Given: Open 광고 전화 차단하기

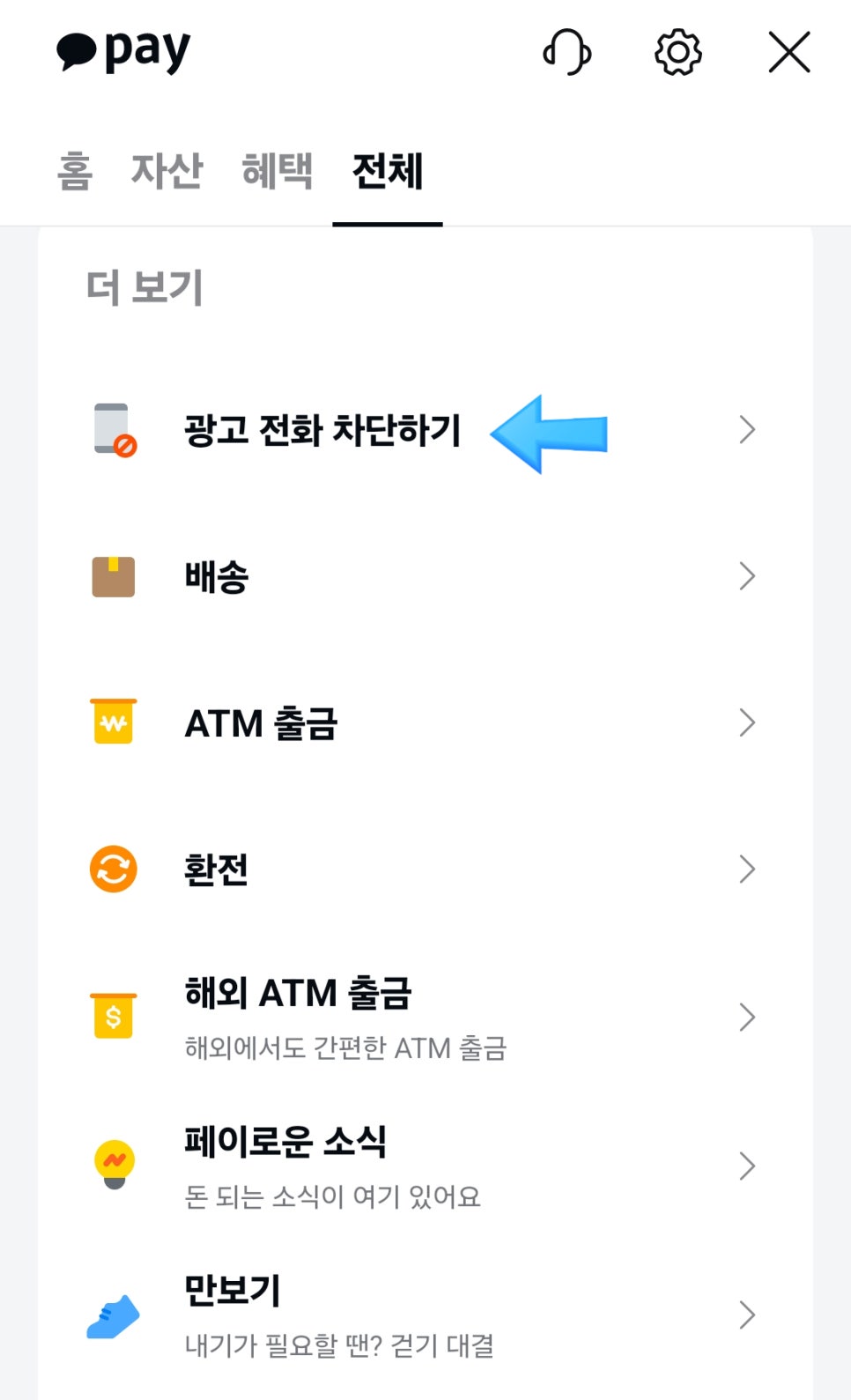Looking at the screenshot, I should click(425, 430).
